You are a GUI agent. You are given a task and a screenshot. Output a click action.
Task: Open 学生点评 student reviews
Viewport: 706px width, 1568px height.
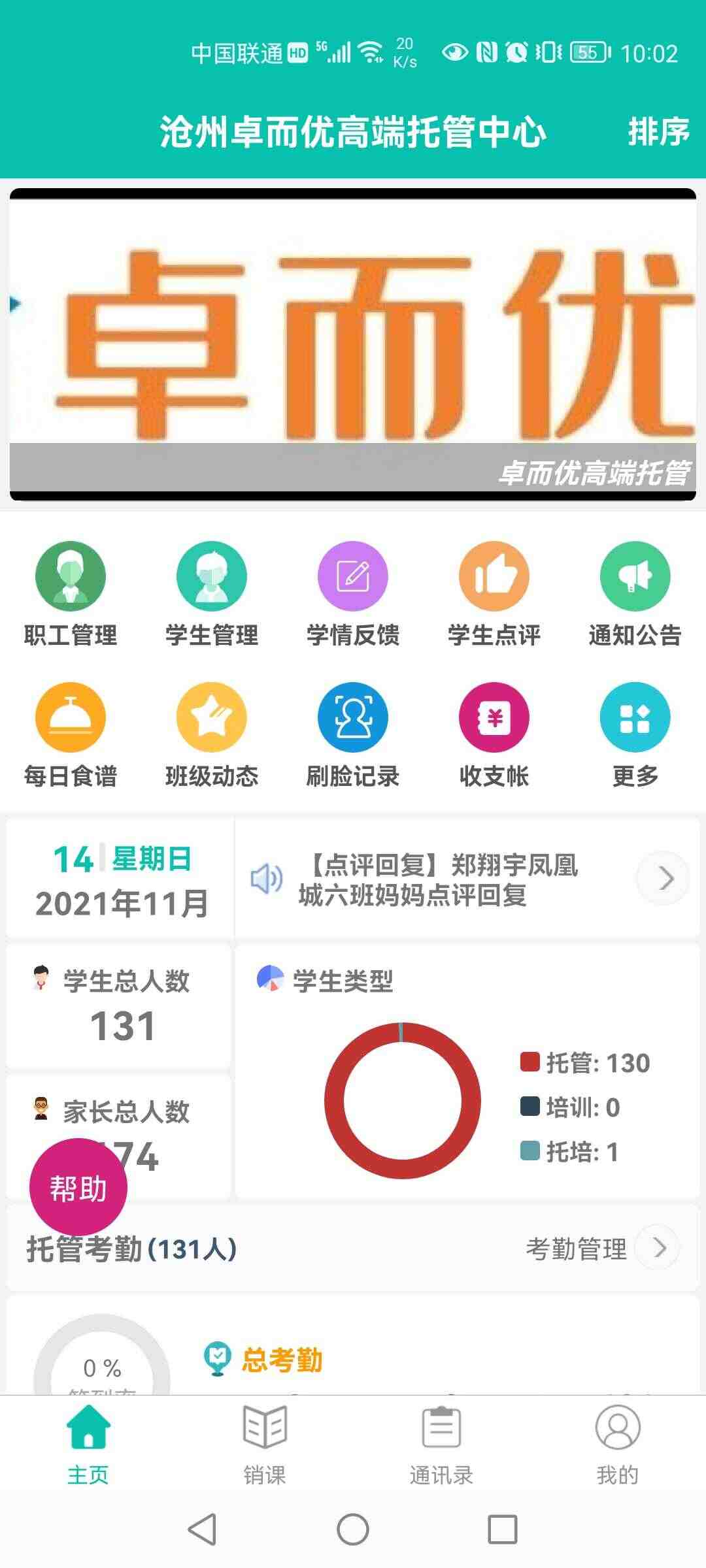pyautogui.click(x=494, y=595)
